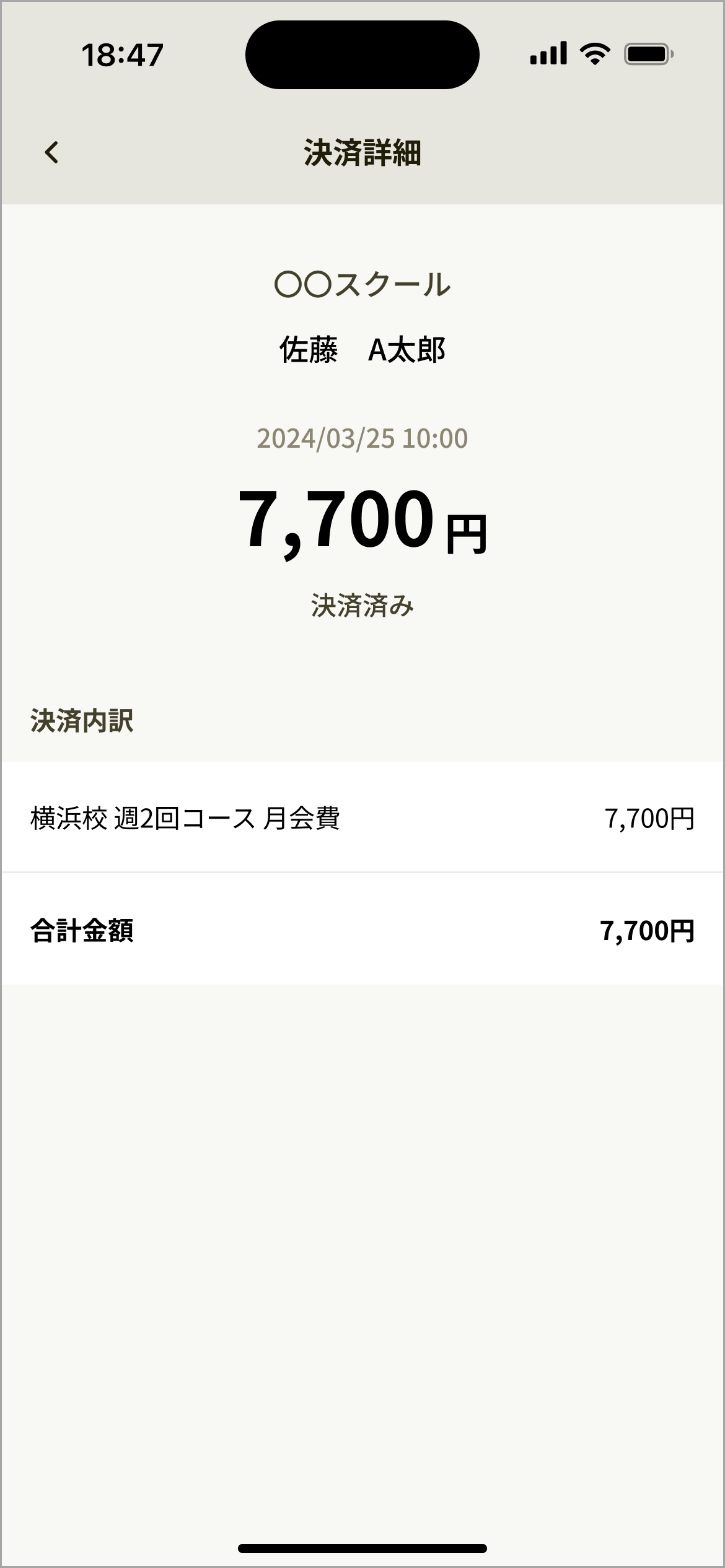The width and height of the screenshot is (725, 1568).
Task: Tap the battery indicator icon
Action: point(647,54)
